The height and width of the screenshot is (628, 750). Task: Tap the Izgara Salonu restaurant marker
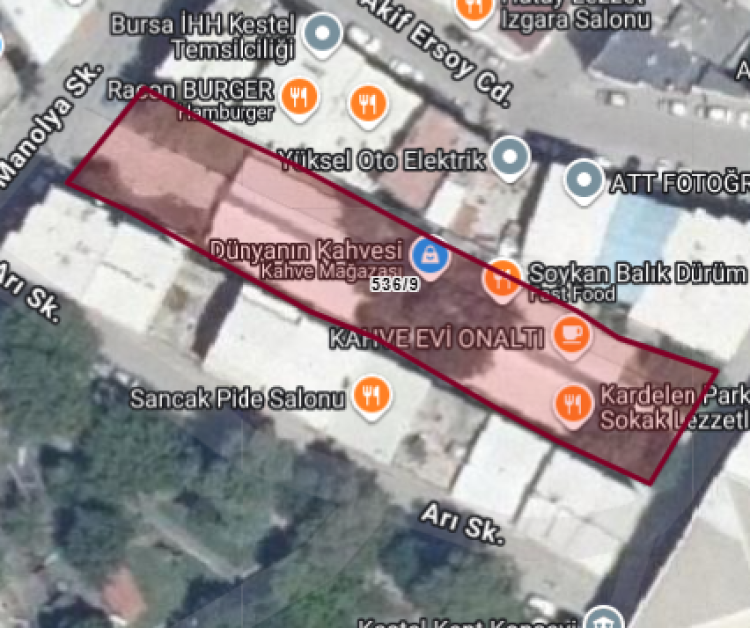[x=472, y=10]
